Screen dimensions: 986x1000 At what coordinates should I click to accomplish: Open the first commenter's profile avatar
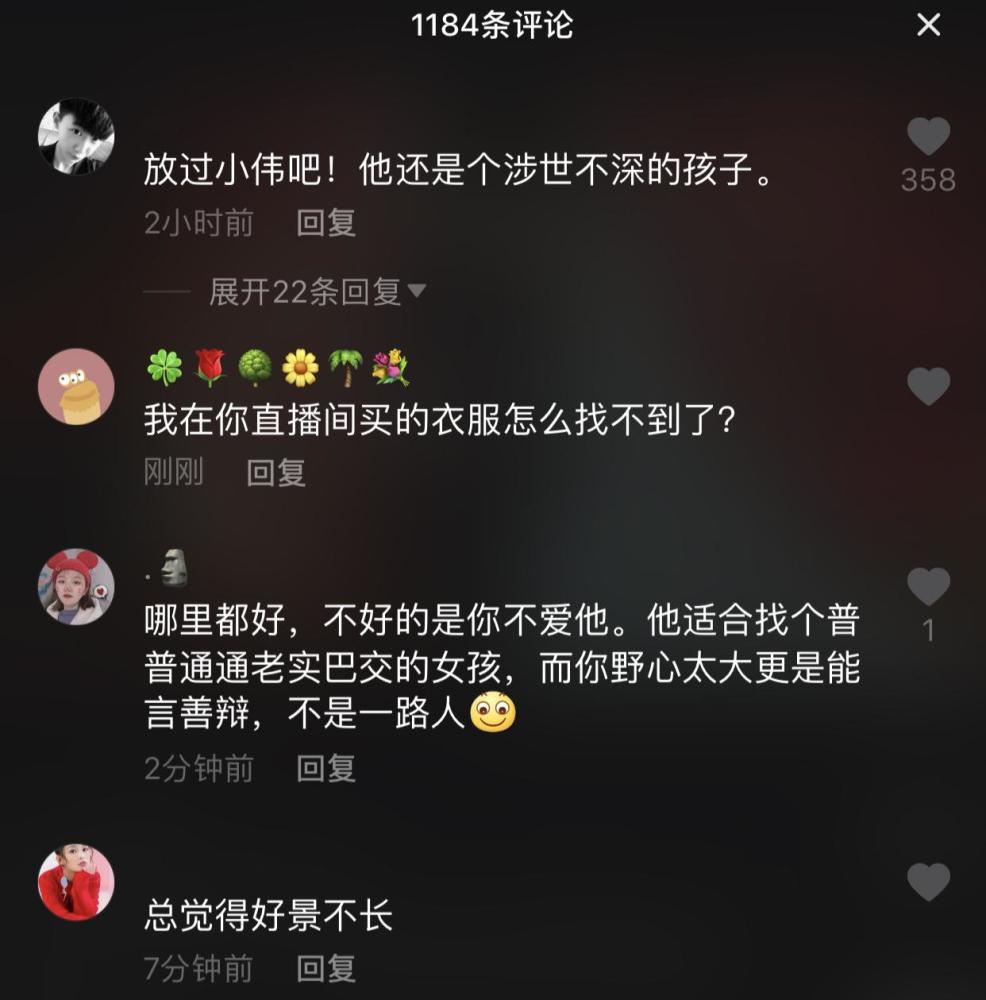[75, 136]
